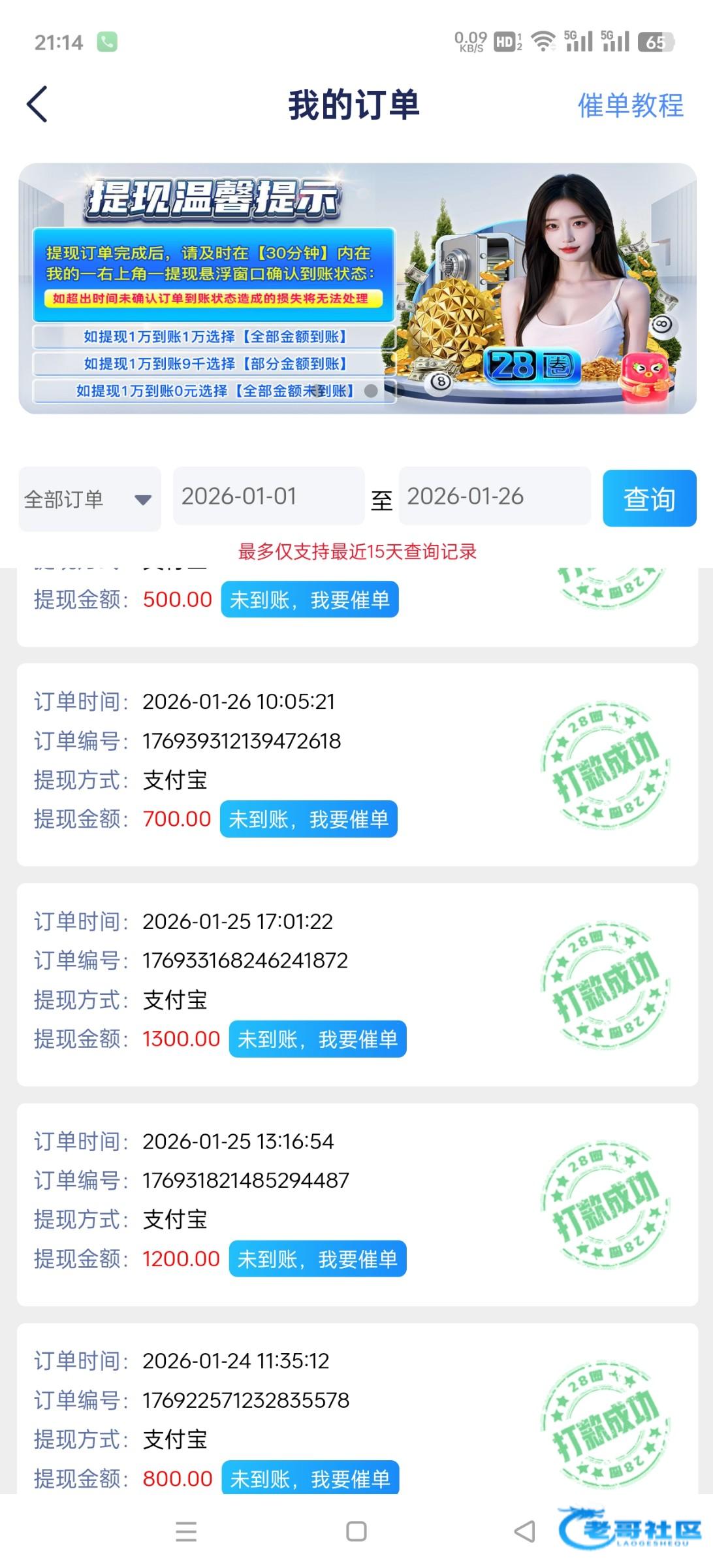Screen dimensions: 713x1568
Task: Go back from 我的订单 page
Action: pyautogui.click(x=37, y=105)
